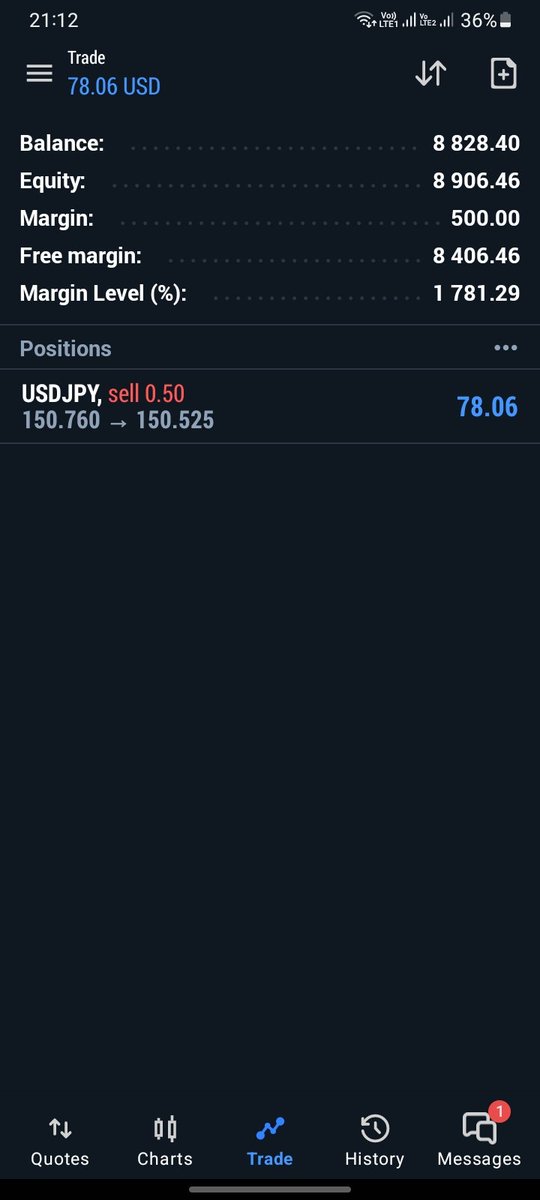Switch to the Charts tab
The height and width of the screenshot is (1200, 540).
click(165, 1142)
